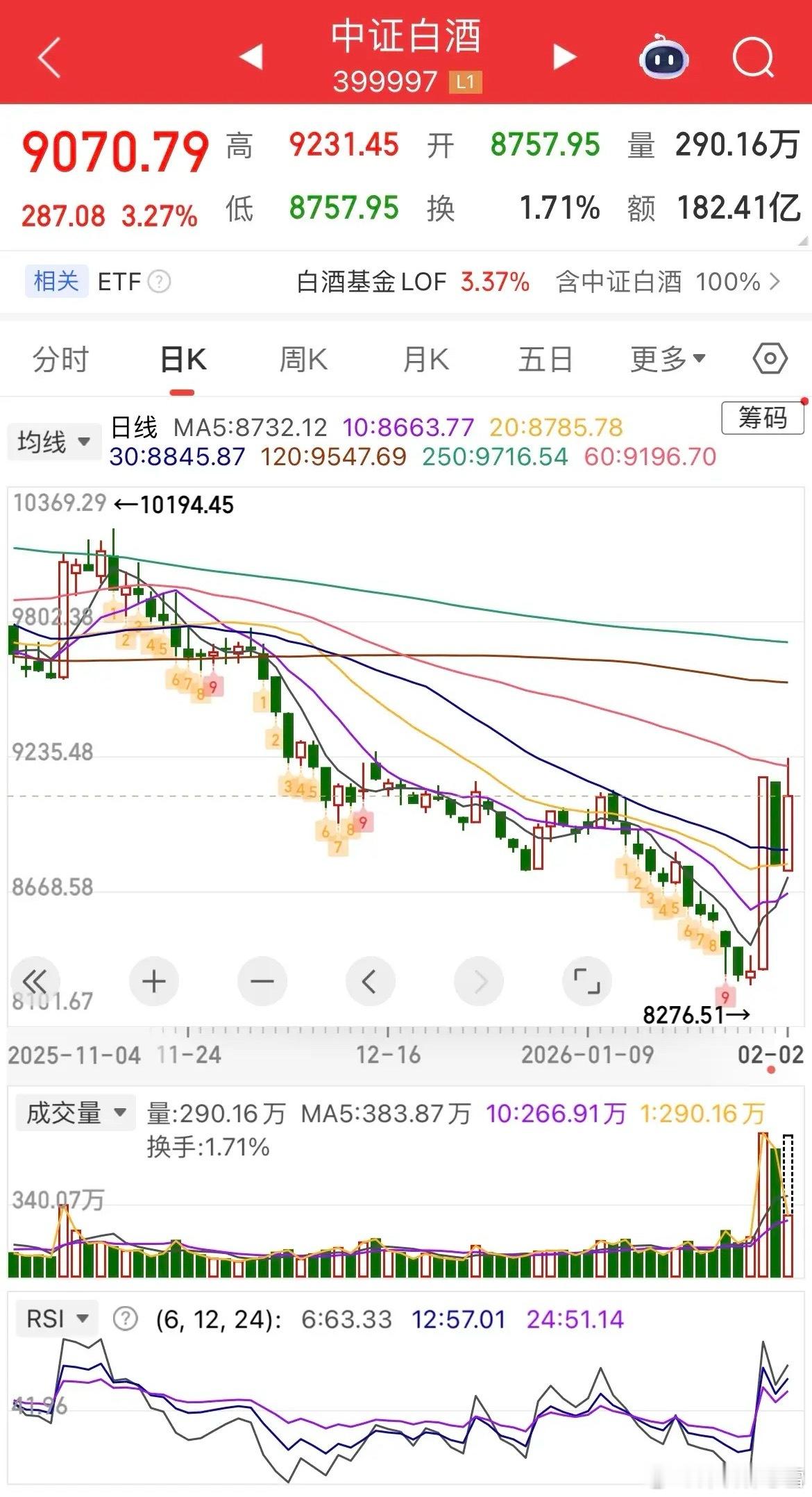This screenshot has width=812, height=1497.
Task: Open the chart settings gear icon
Action: (x=766, y=359)
